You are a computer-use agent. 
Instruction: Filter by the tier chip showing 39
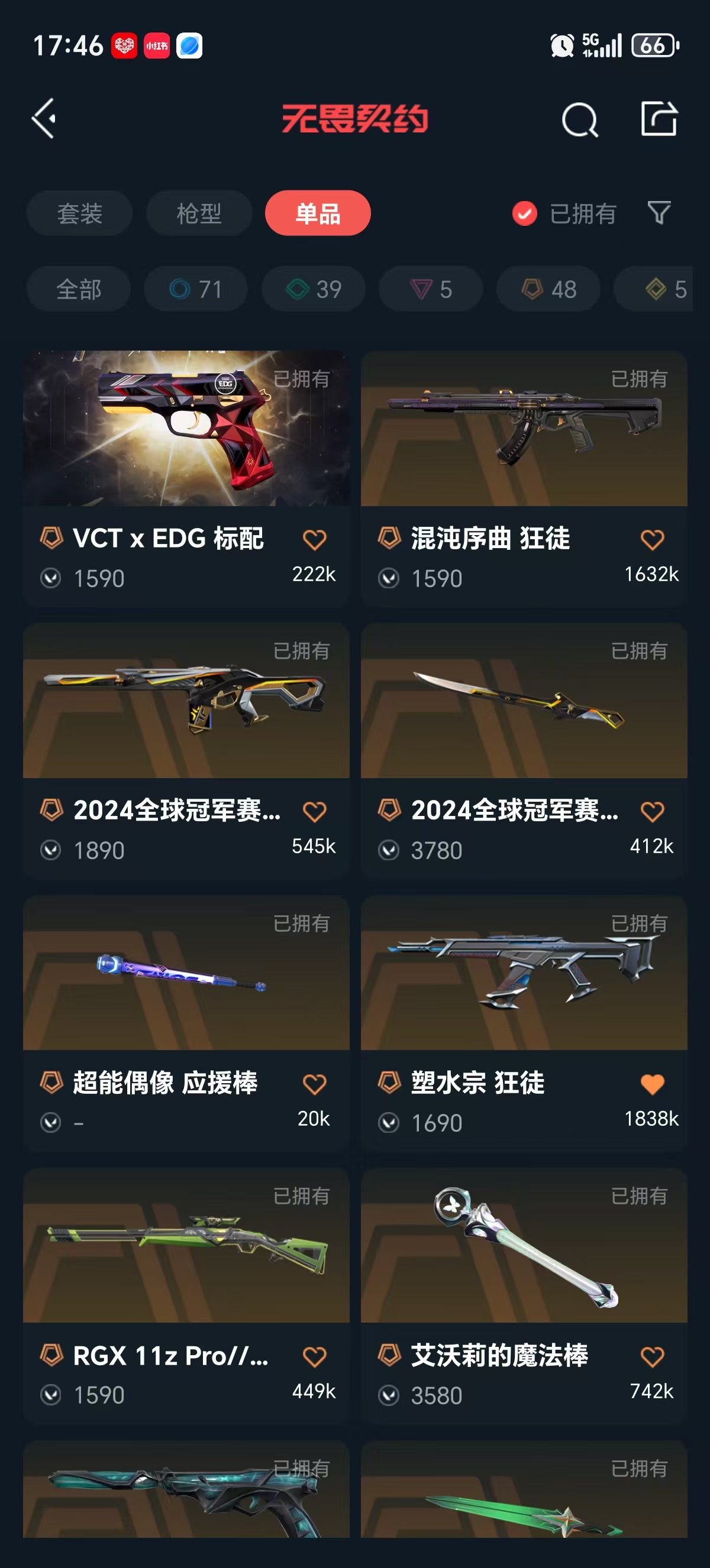point(314,289)
